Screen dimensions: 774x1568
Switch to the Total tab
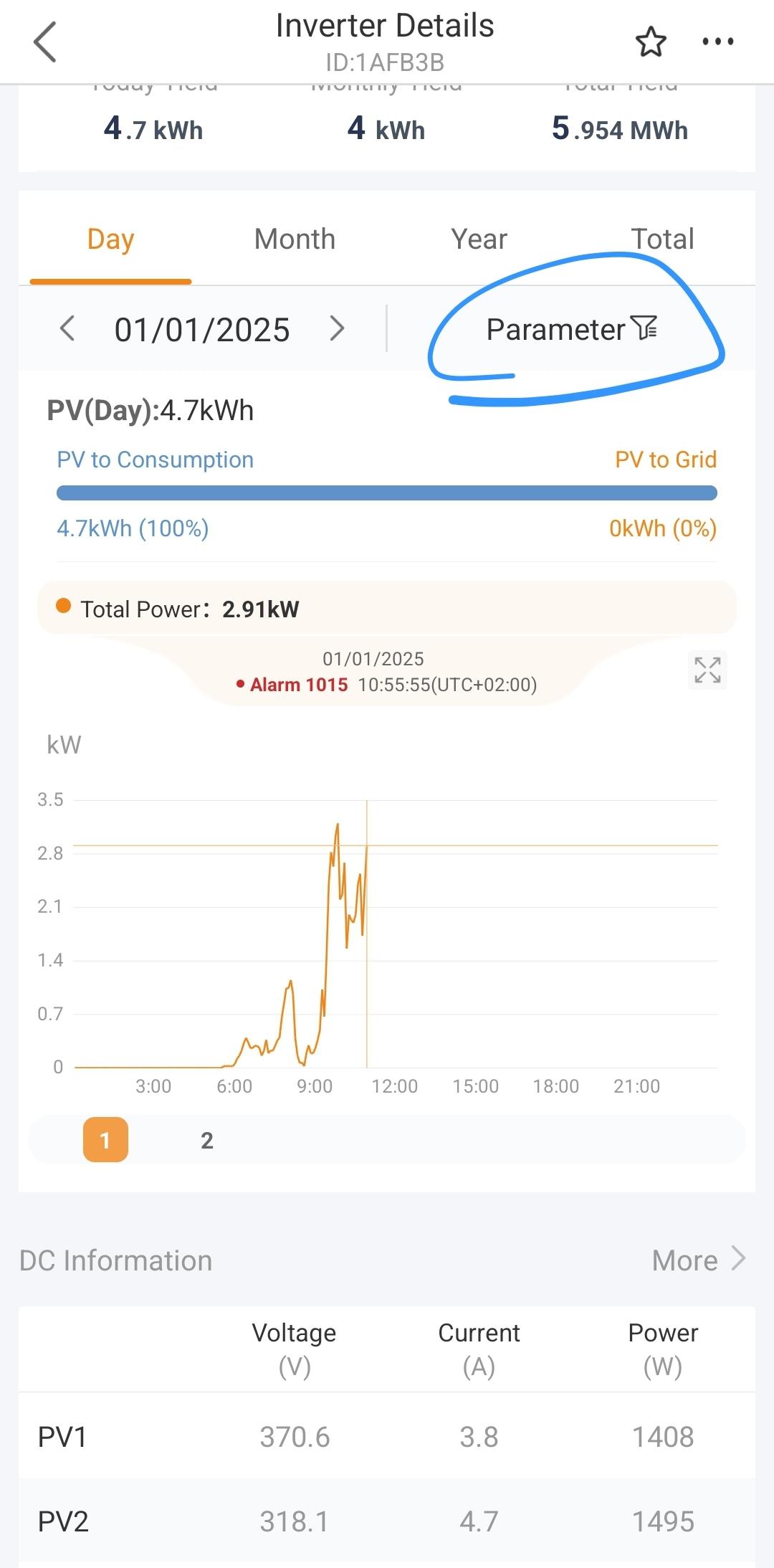pos(662,239)
